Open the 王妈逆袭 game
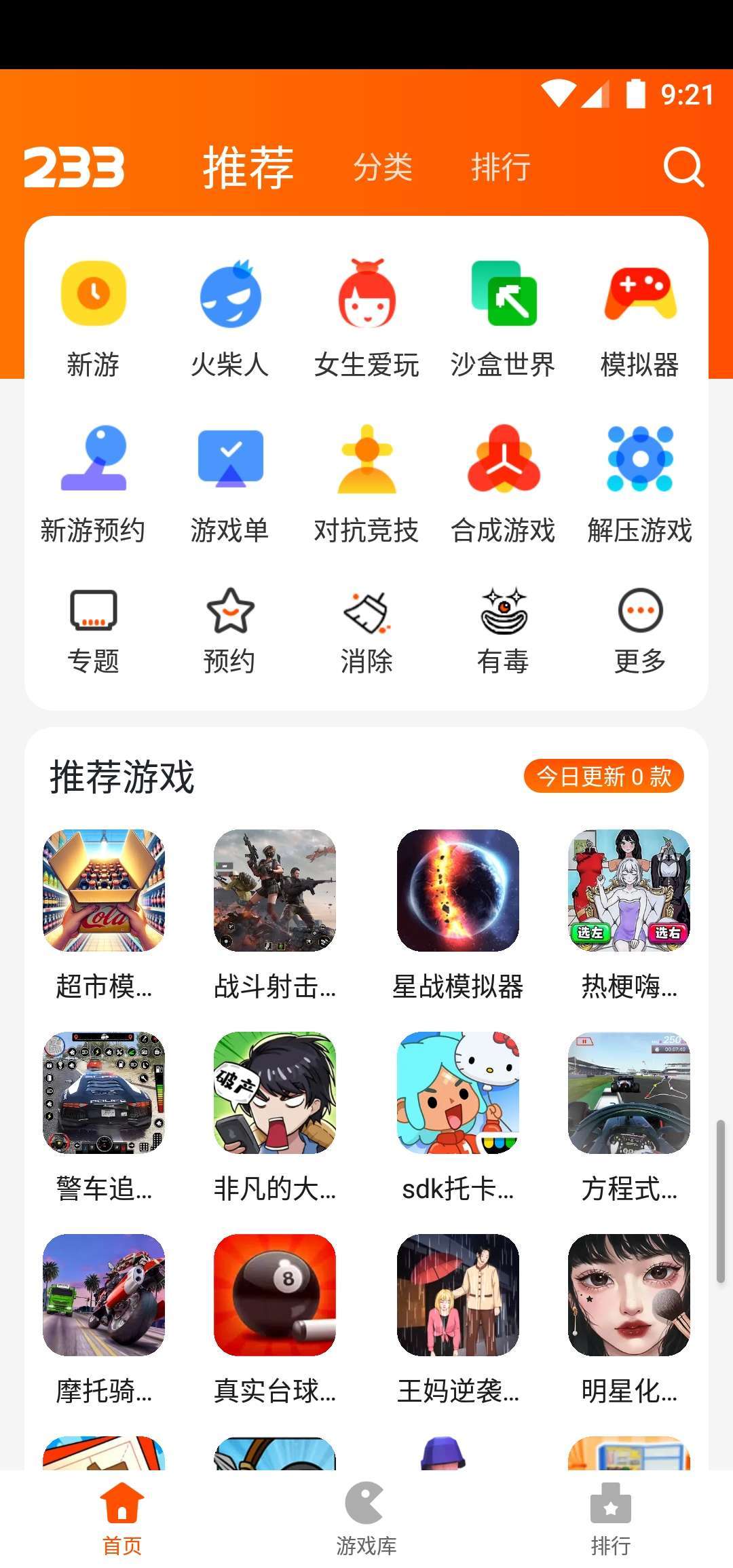733x1568 pixels. point(458,1317)
